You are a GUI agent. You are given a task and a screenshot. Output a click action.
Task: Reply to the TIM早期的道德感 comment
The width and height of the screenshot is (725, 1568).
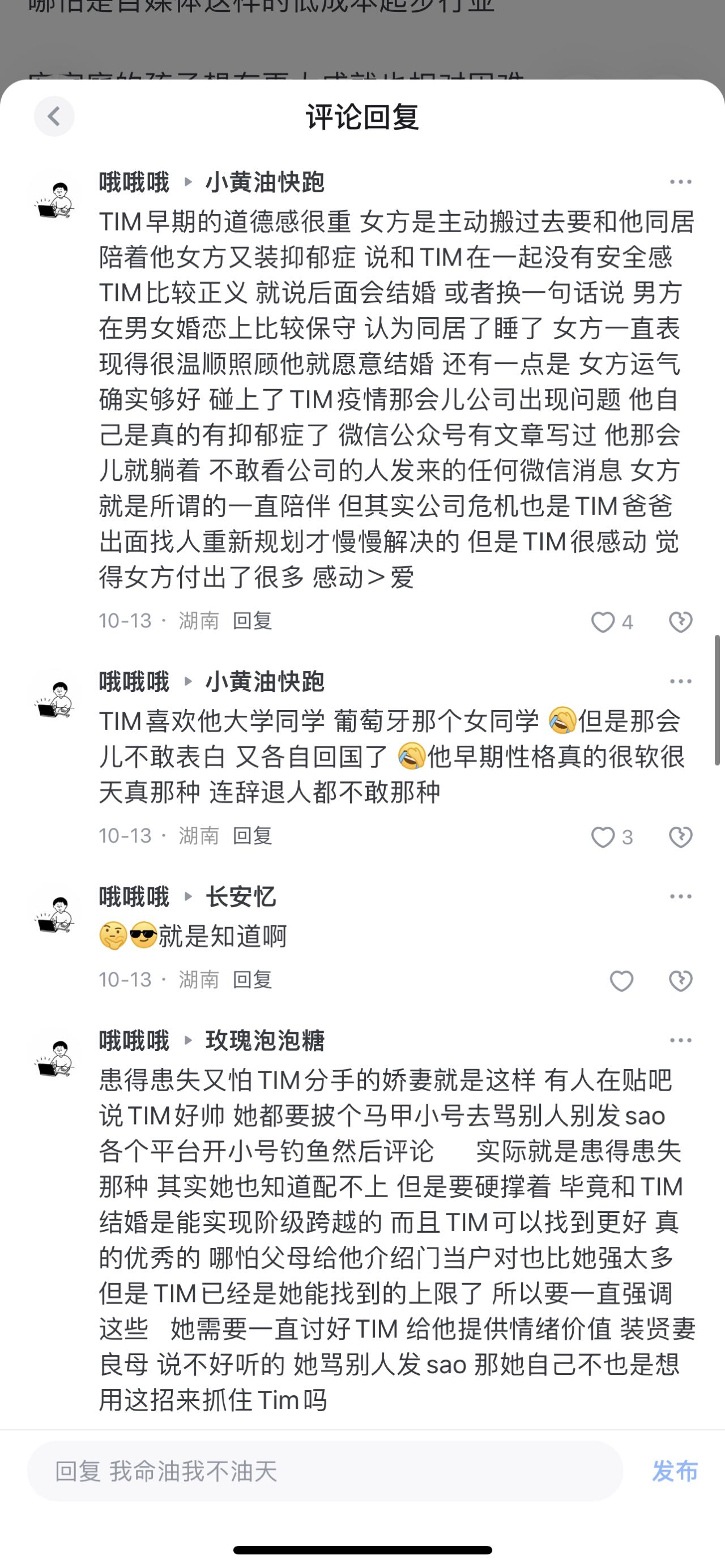pyautogui.click(x=252, y=621)
